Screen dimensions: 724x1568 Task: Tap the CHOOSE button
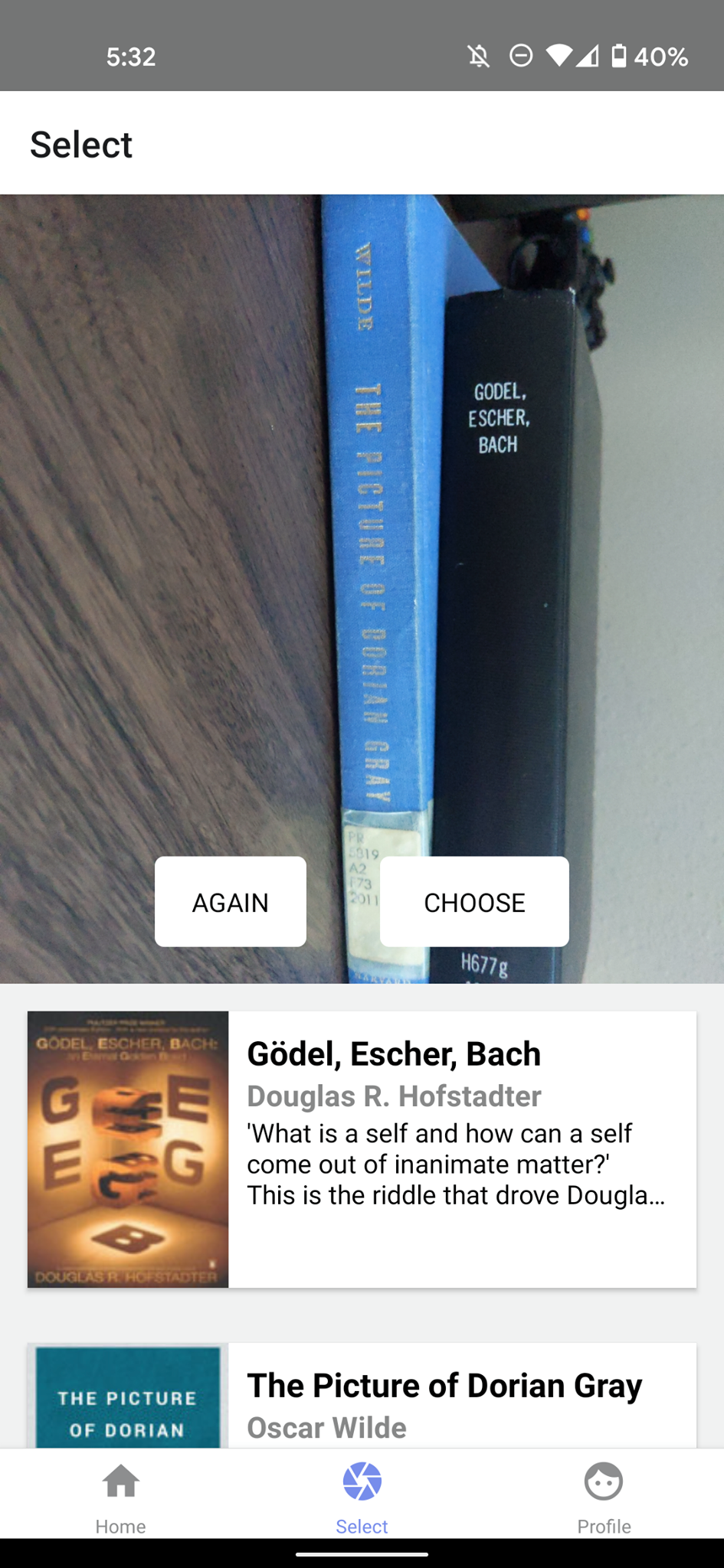coord(474,902)
